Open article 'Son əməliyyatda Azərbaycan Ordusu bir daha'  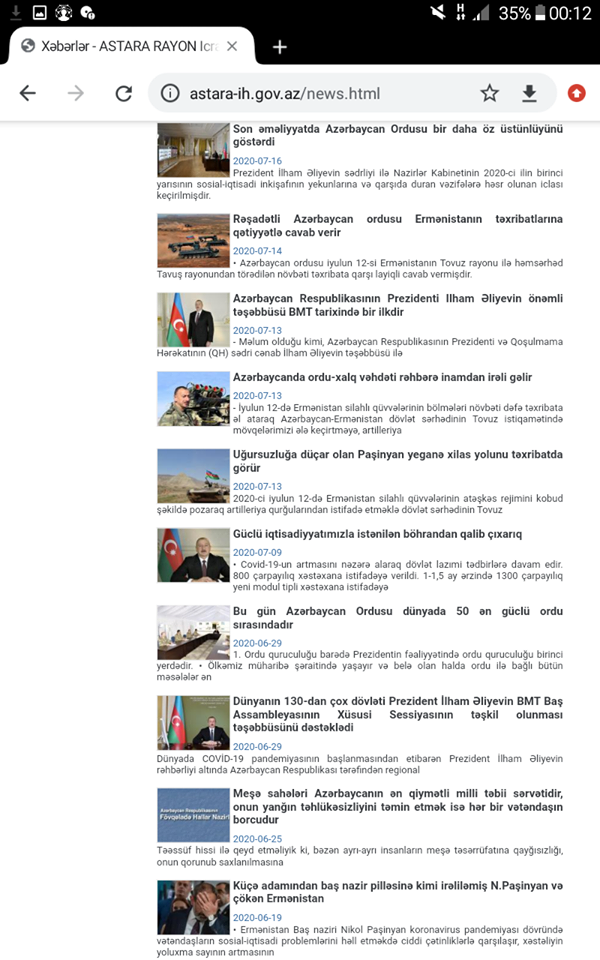pos(397,135)
